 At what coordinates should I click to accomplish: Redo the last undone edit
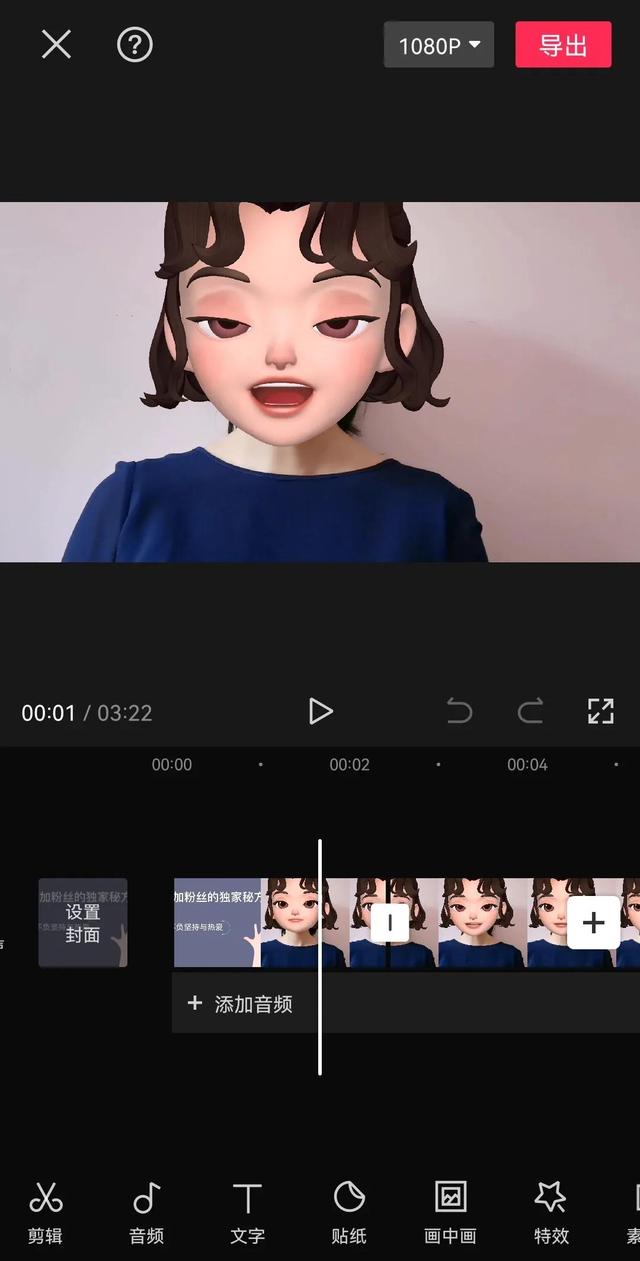[530, 712]
